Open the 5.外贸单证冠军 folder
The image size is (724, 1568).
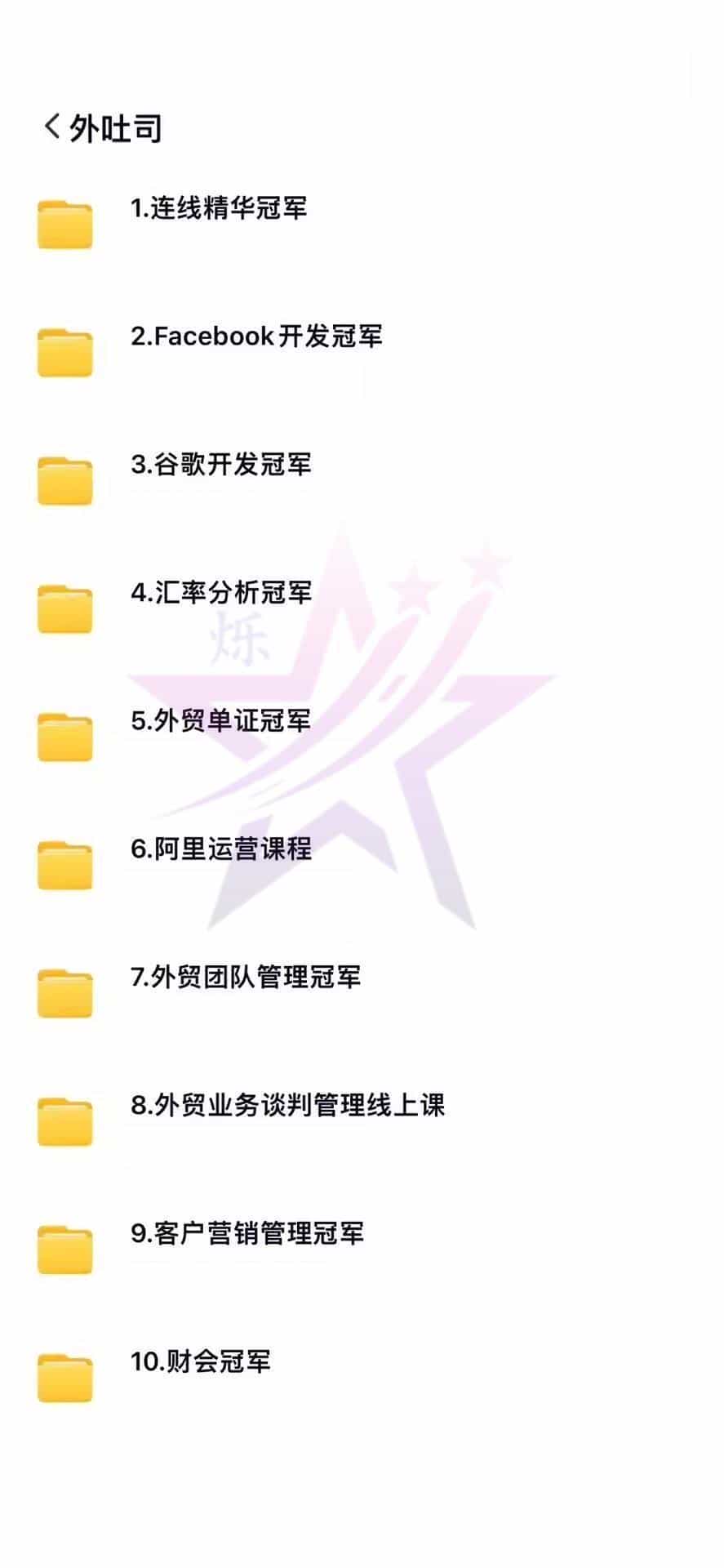tap(220, 721)
